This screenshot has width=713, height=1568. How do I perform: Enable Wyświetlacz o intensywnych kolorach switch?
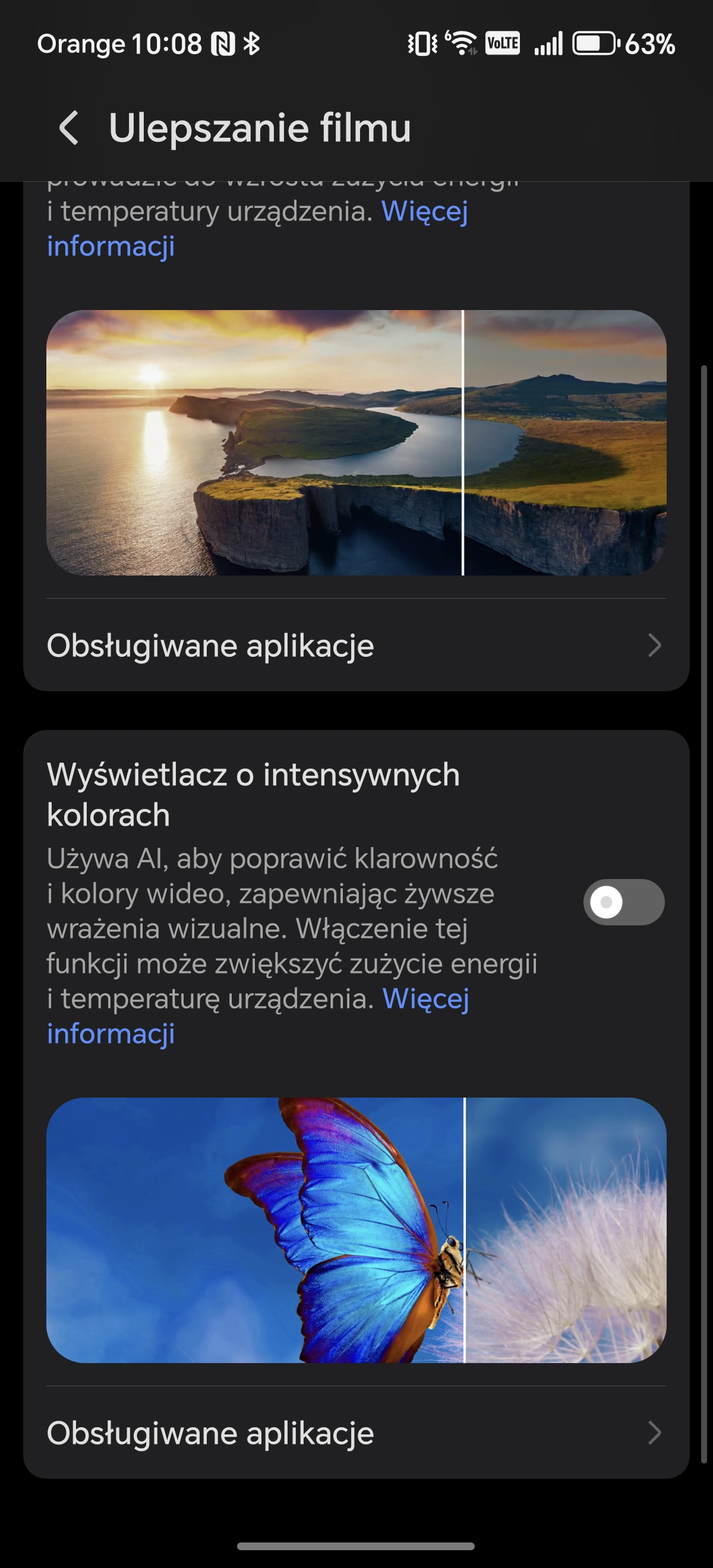point(623,902)
